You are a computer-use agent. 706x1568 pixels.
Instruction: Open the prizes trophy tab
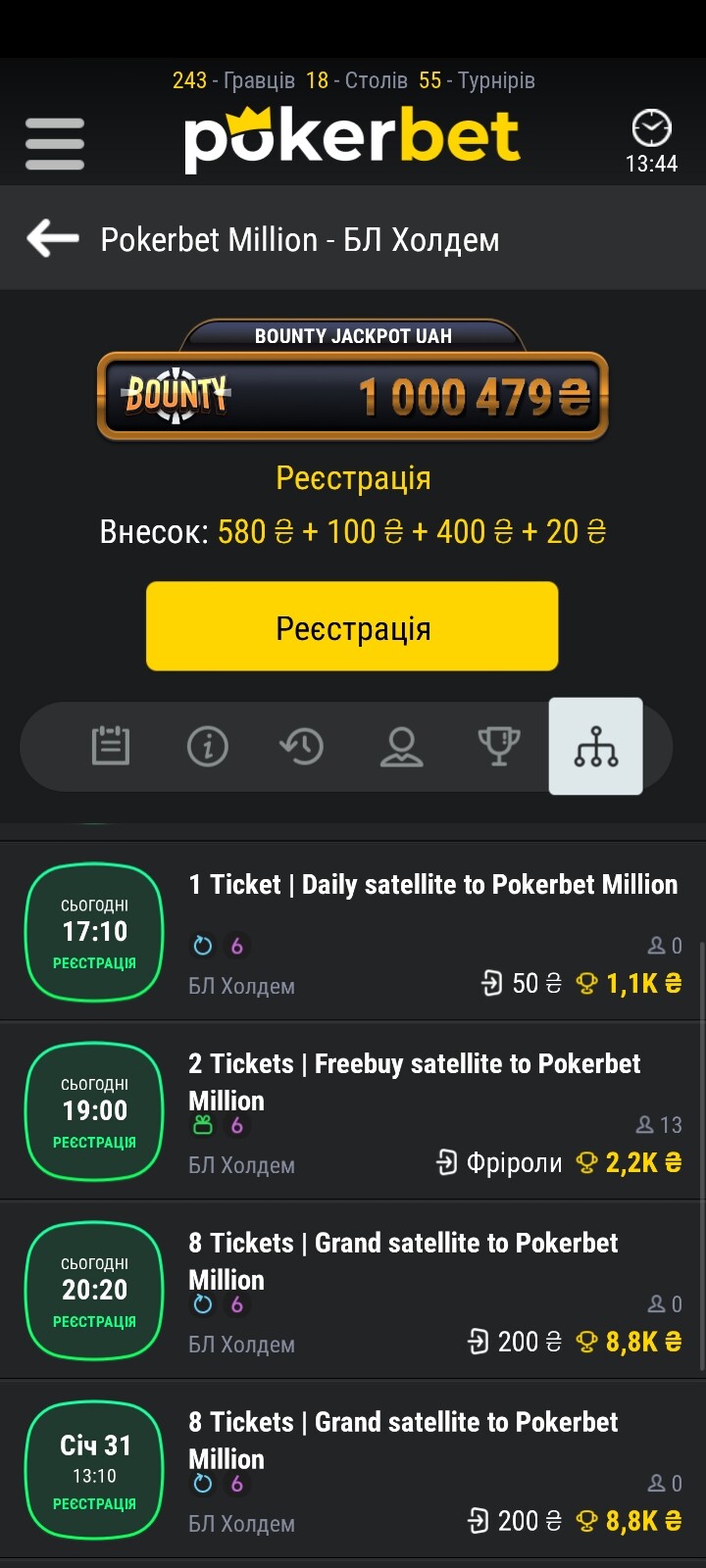click(x=499, y=747)
